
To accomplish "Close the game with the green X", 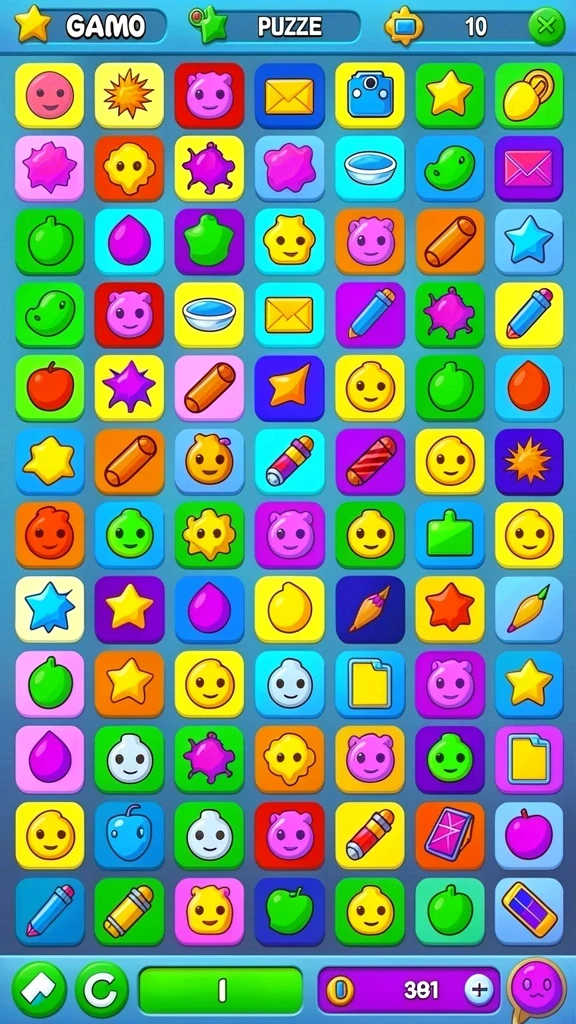I will 547,27.
